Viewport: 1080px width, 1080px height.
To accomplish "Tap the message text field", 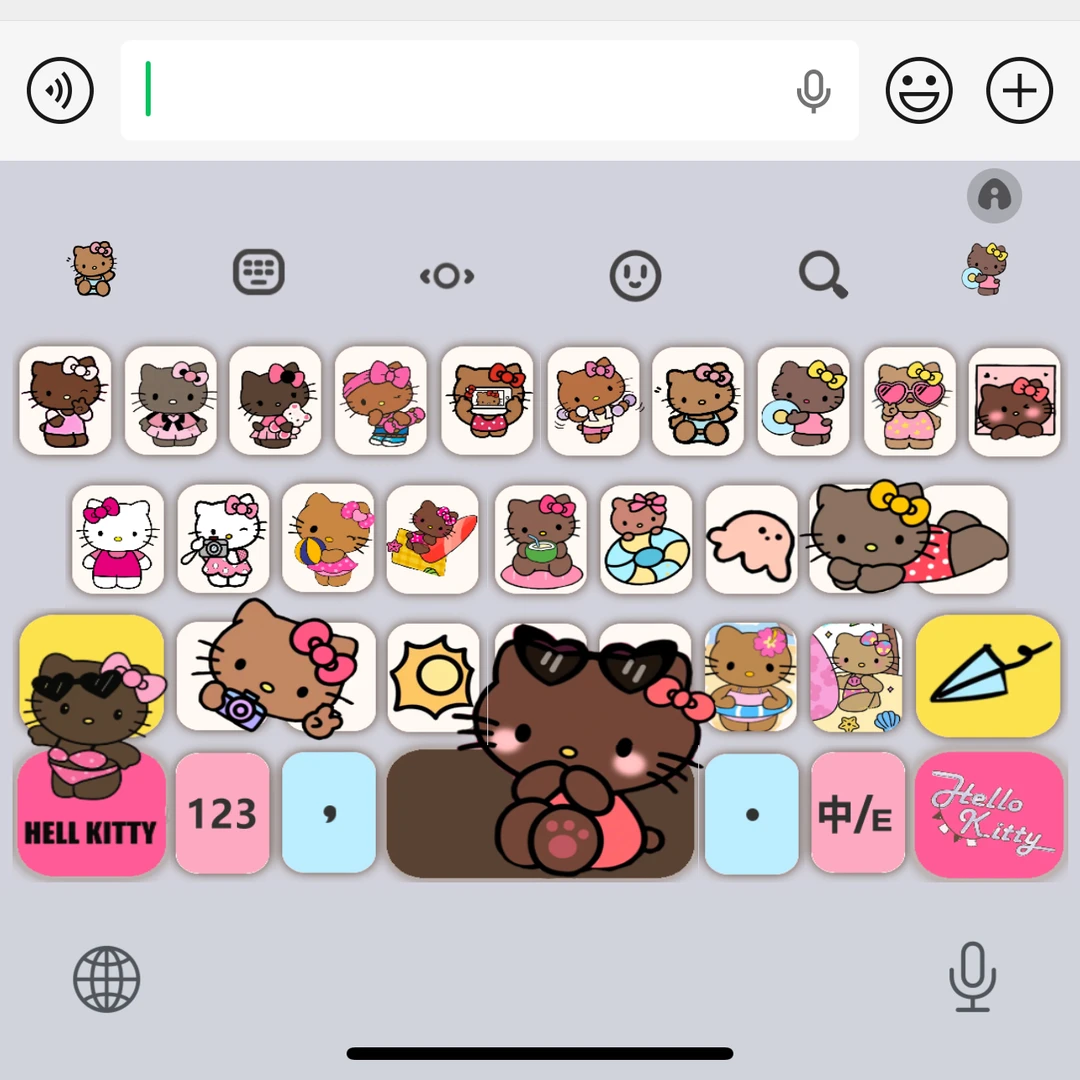I will click(489, 90).
